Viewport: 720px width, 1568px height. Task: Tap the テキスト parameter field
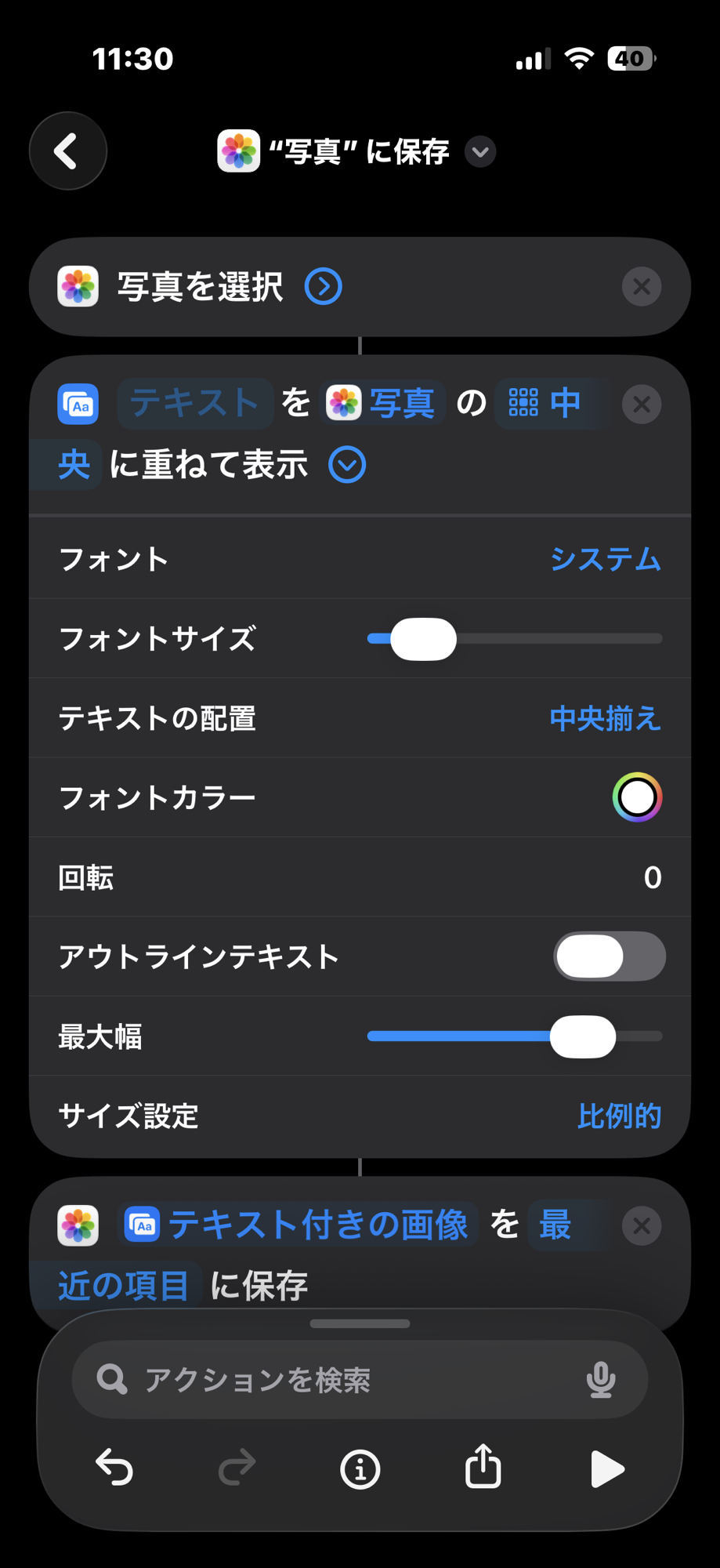coord(194,403)
